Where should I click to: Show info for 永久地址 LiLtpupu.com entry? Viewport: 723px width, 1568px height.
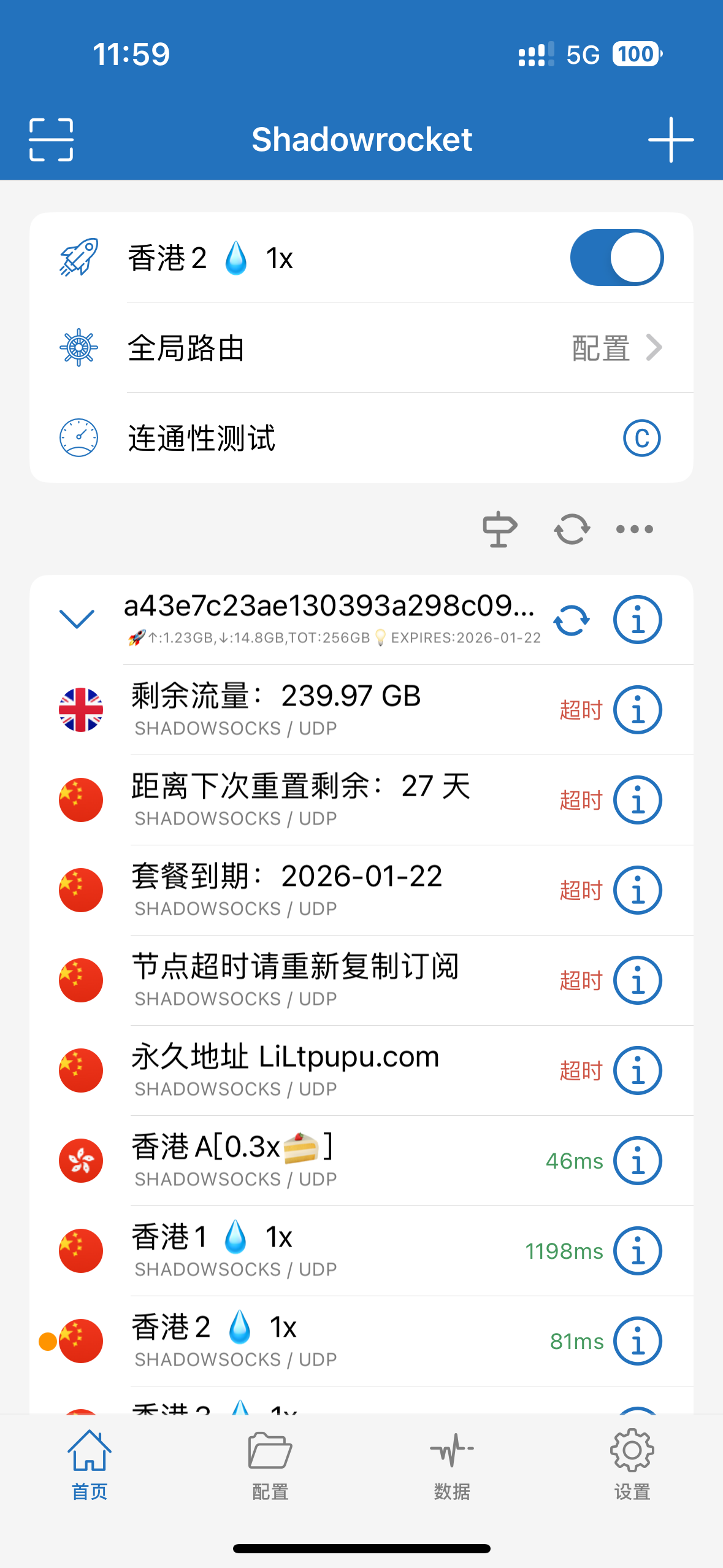point(638,1070)
